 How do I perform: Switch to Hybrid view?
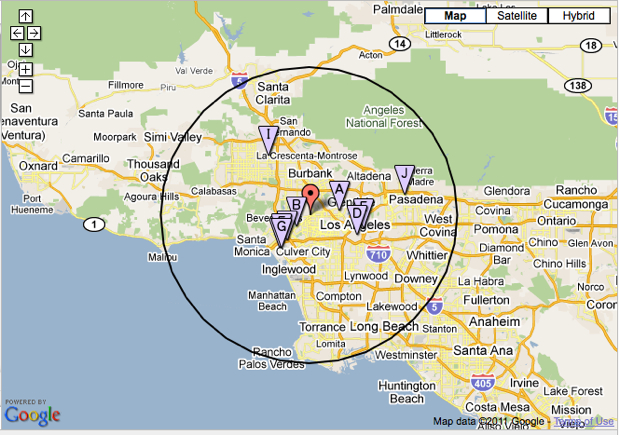tap(578, 16)
